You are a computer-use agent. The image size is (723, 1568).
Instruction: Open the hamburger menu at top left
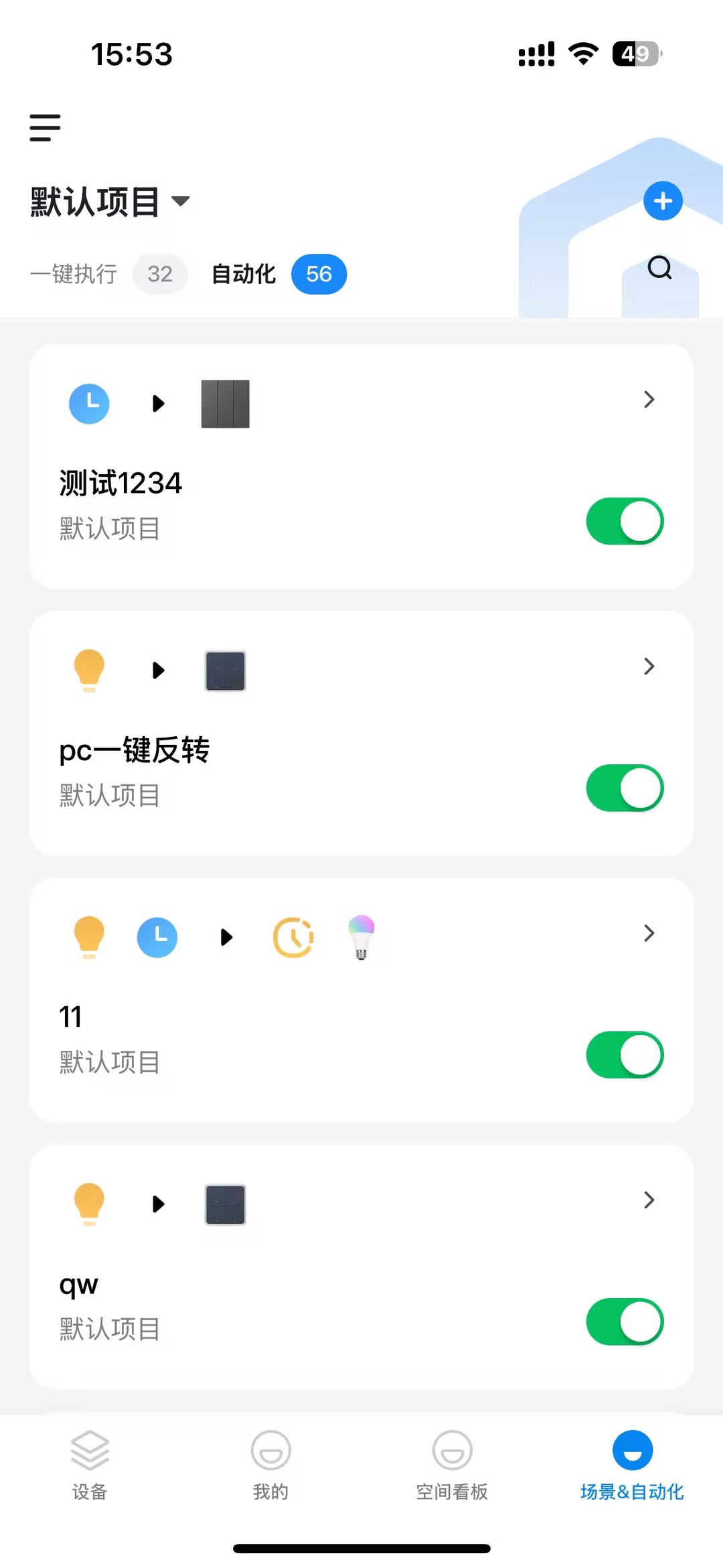point(44,127)
